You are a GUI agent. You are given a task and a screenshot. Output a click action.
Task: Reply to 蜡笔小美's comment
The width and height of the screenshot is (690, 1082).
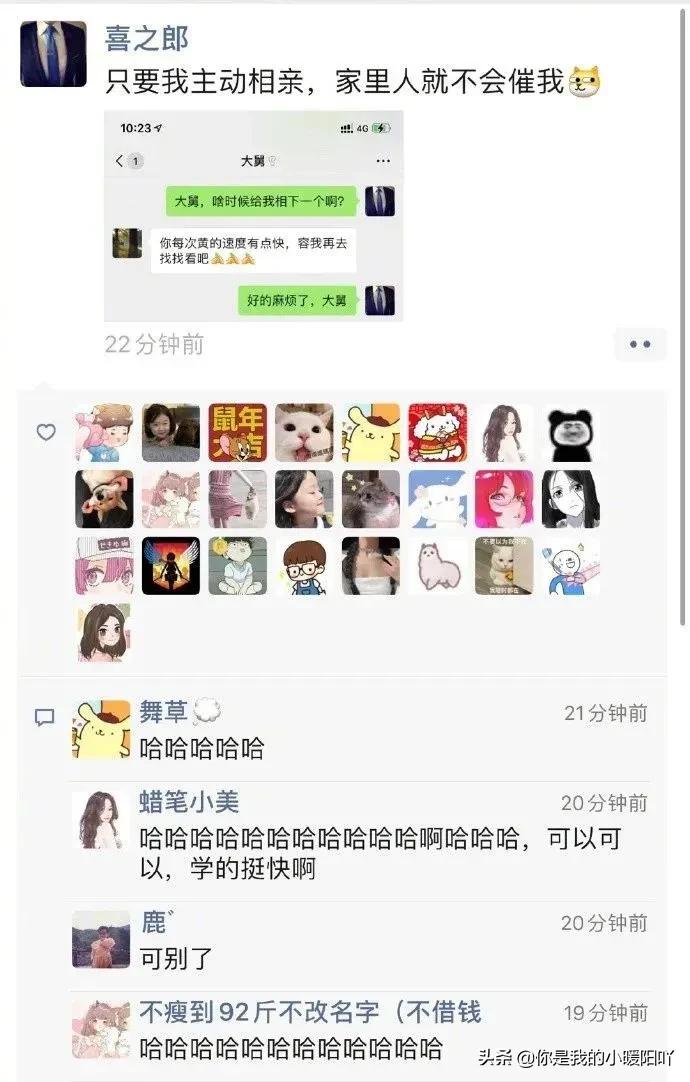click(380, 853)
